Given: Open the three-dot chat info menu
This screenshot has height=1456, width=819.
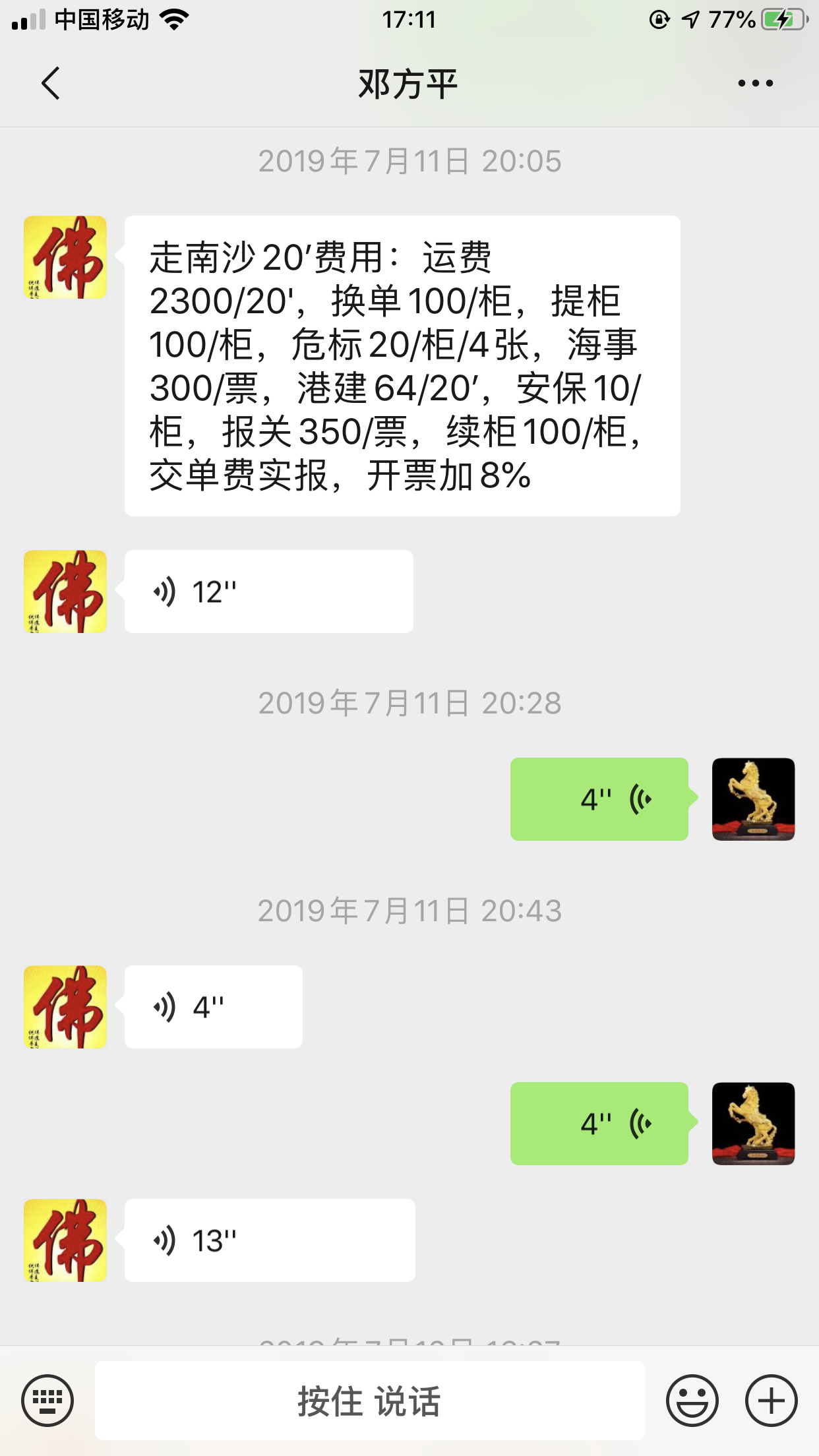Looking at the screenshot, I should 755,83.
